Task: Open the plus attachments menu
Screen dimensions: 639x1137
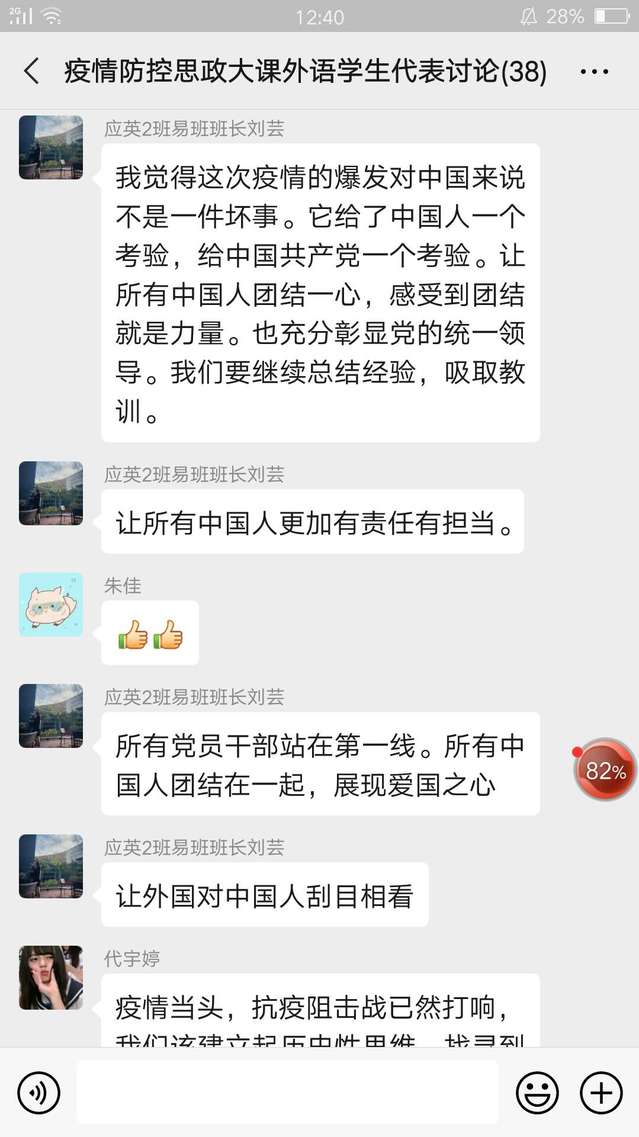Action: [x=601, y=1093]
